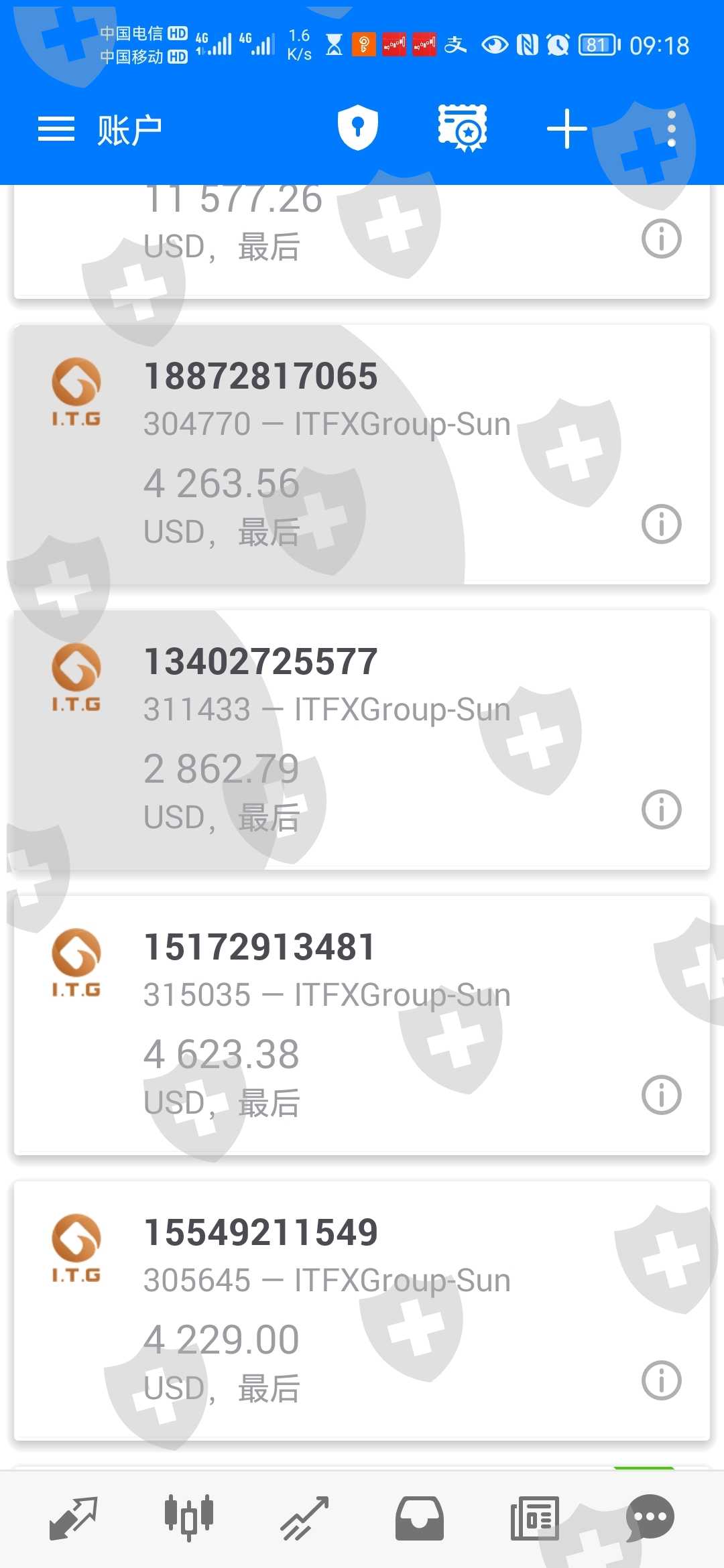
Task: View info for account 13402725577
Action: tap(661, 809)
